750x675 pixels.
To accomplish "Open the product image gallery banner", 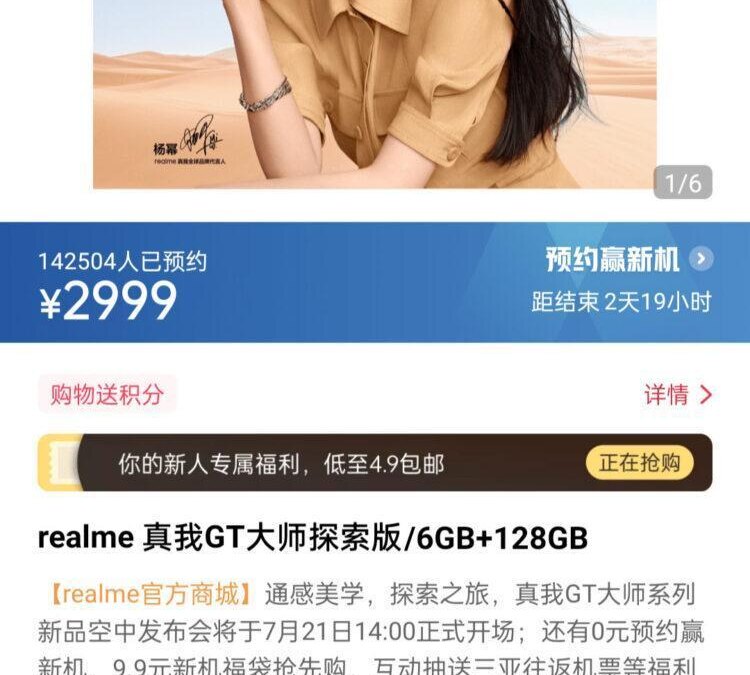I will [375, 95].
